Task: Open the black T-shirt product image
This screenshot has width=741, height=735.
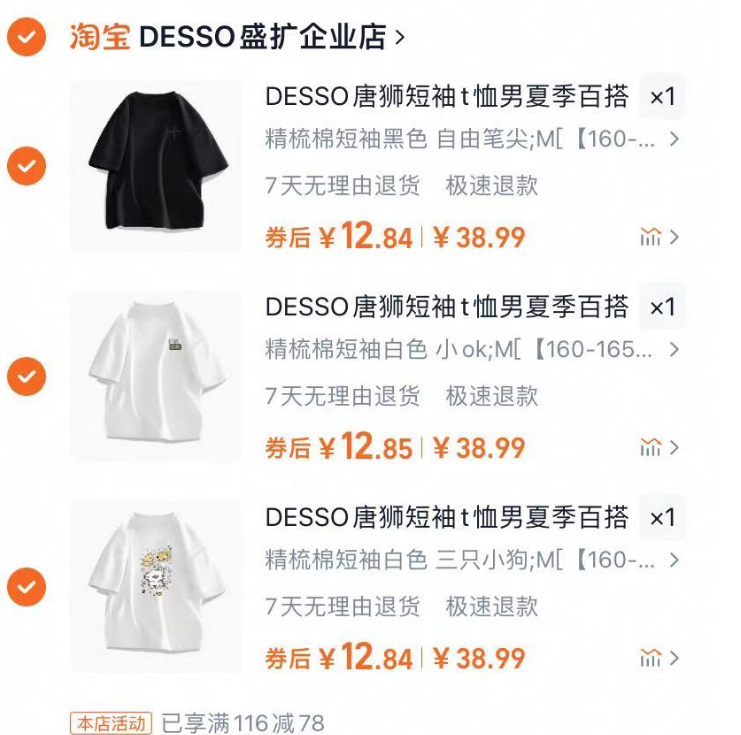Action: click(156, 166)
